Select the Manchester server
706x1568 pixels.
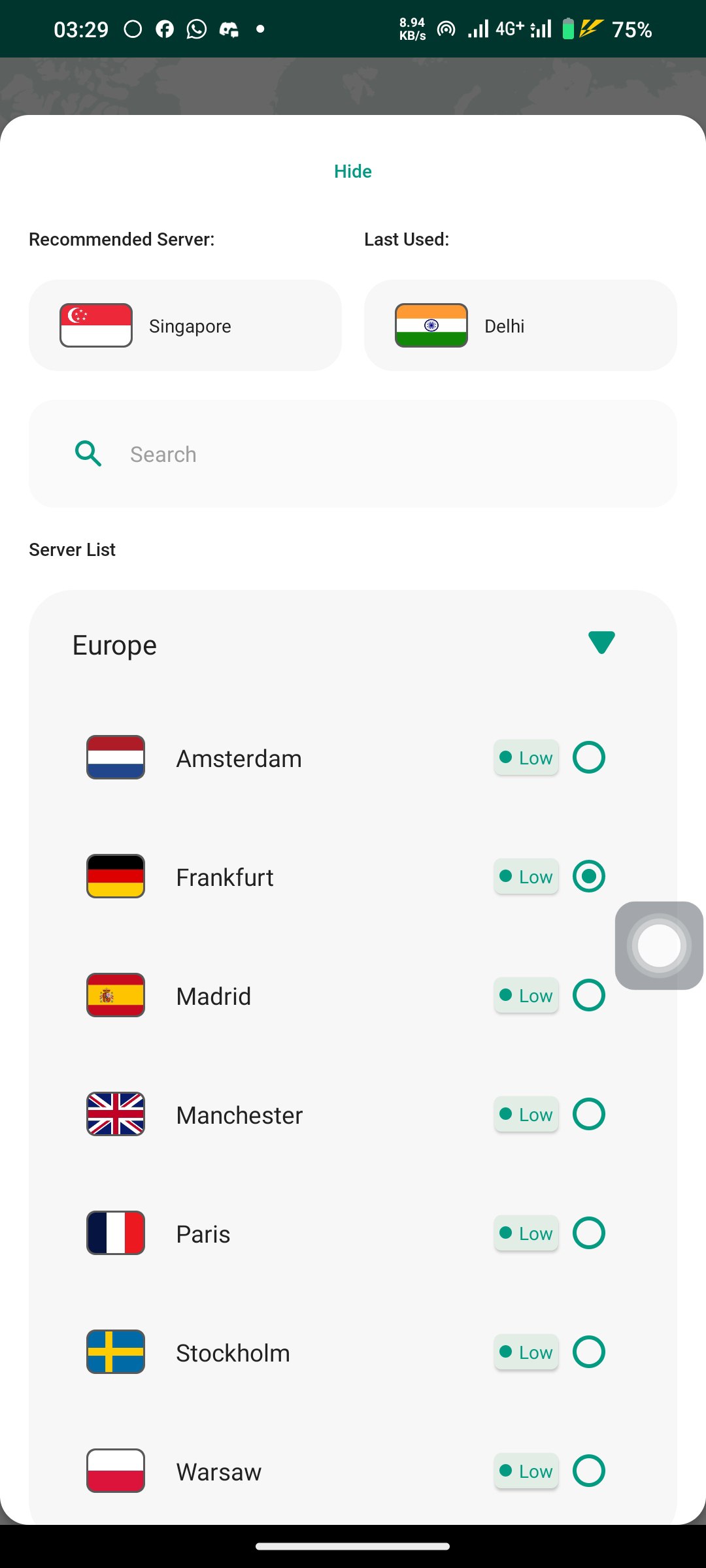(588, 1115)
